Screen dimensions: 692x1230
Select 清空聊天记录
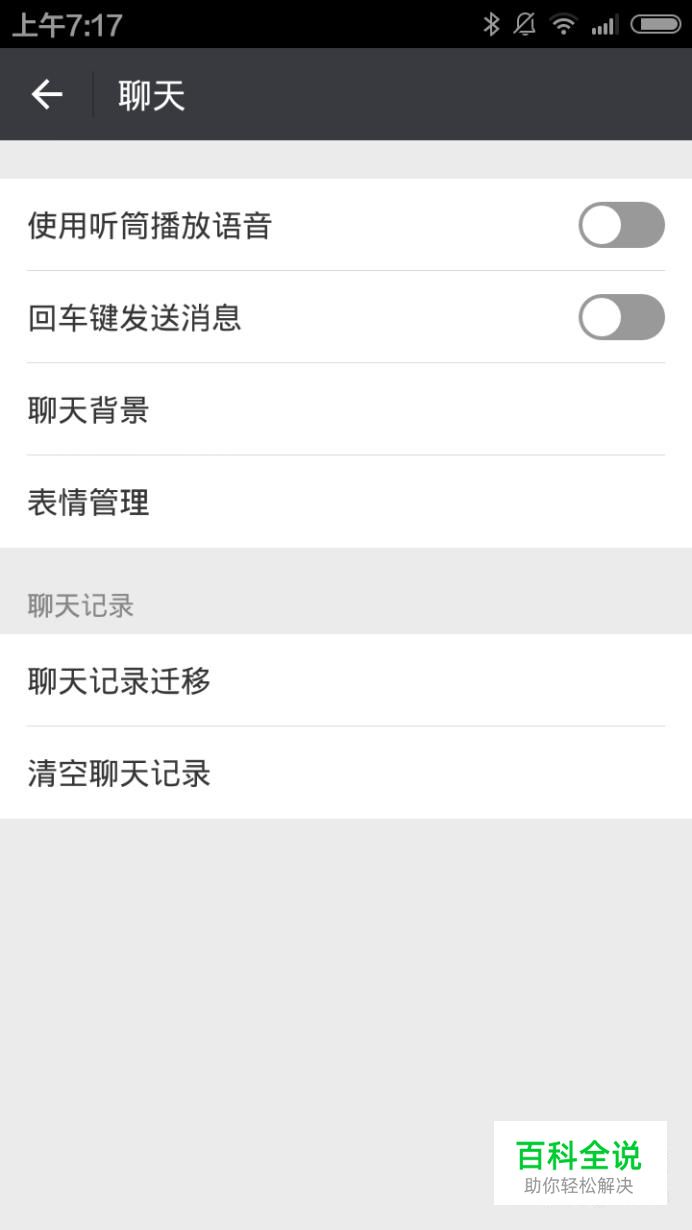pyautogui.click(x=346, y=773)
